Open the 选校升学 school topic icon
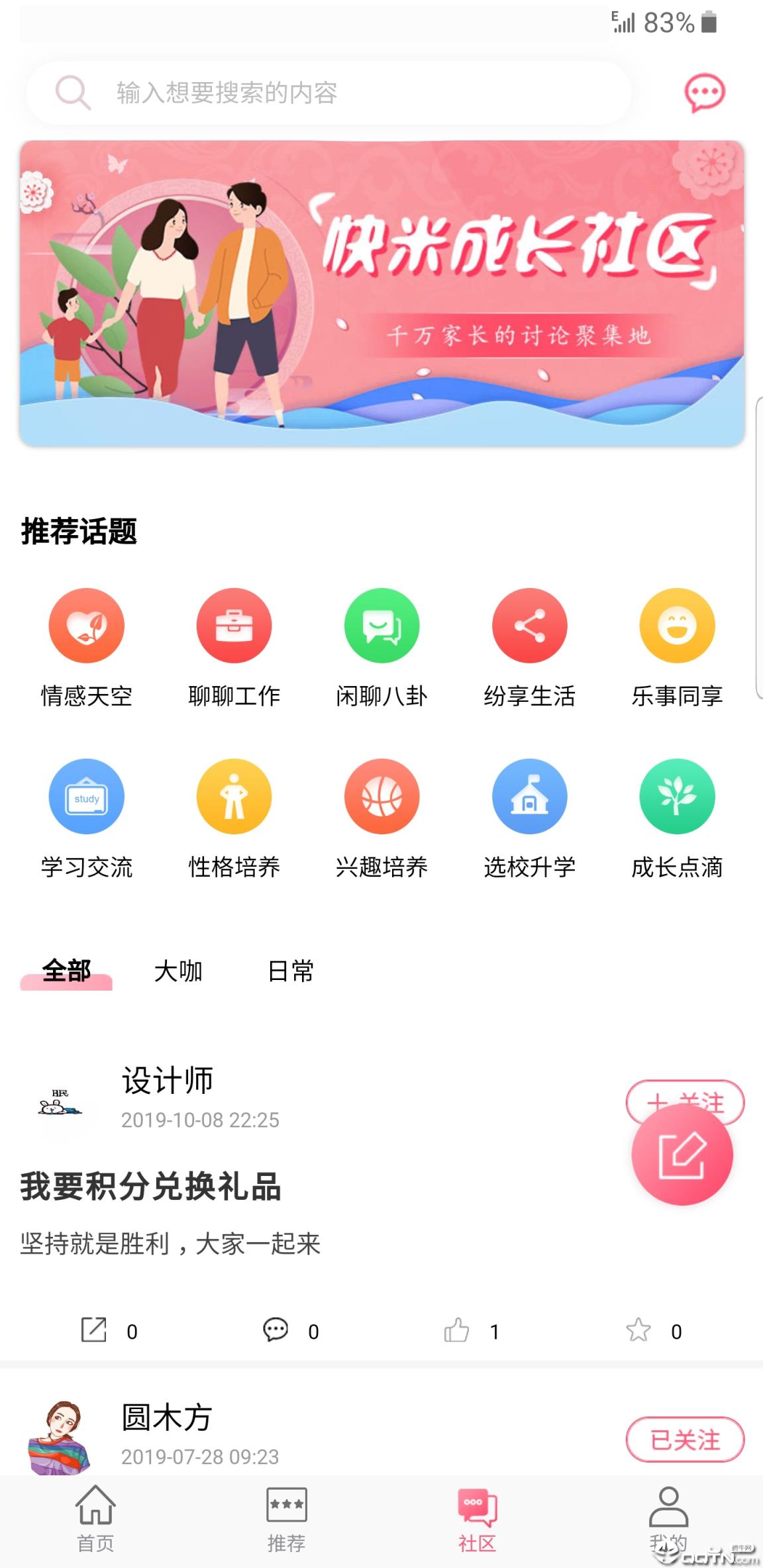 530,797
